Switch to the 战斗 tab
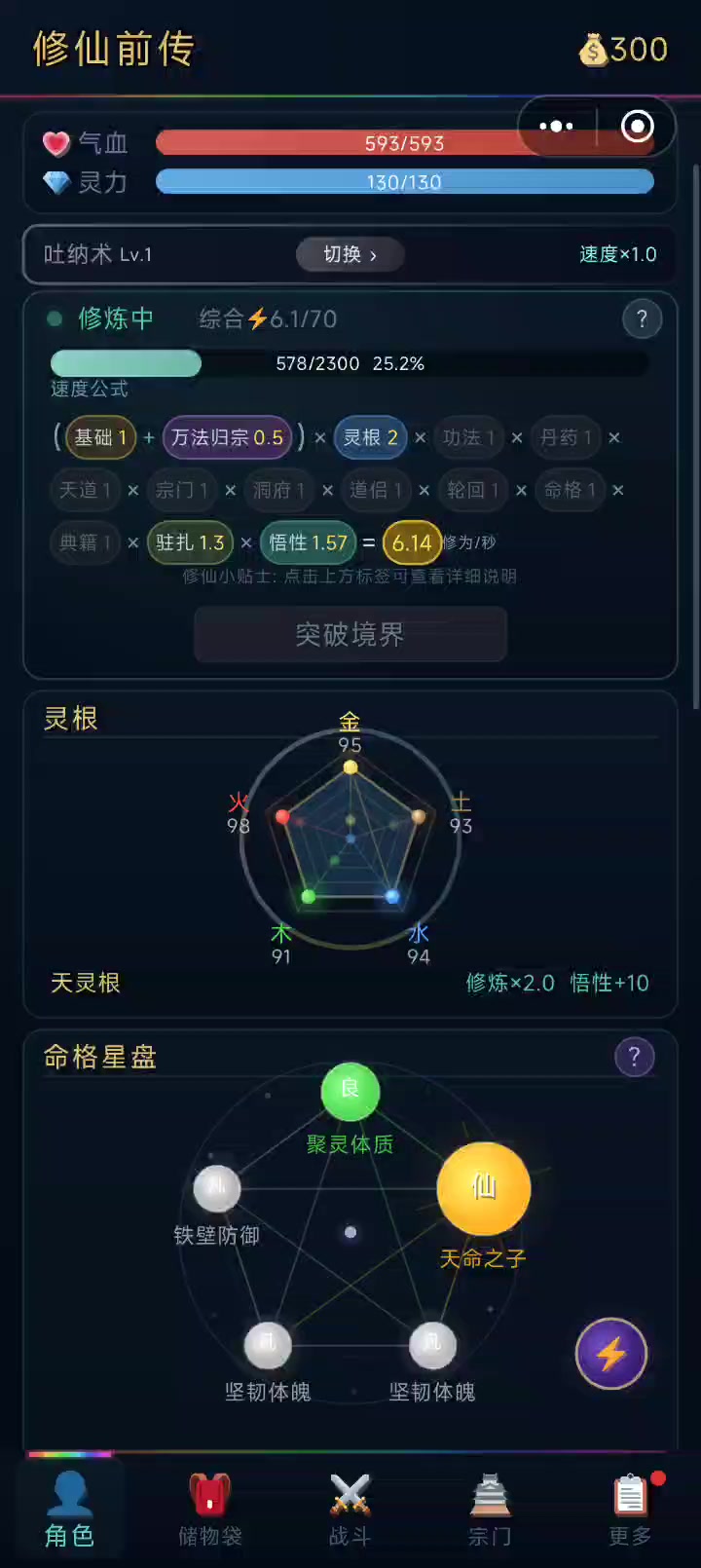 click(x=350, y=1510)
